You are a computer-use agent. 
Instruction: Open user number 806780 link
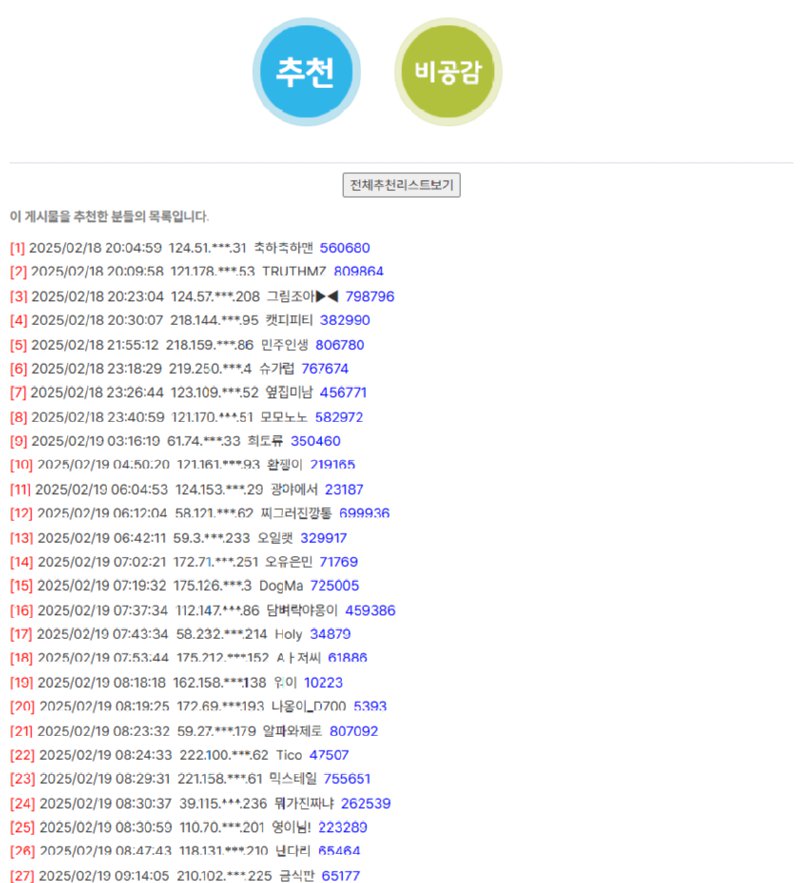340,344
